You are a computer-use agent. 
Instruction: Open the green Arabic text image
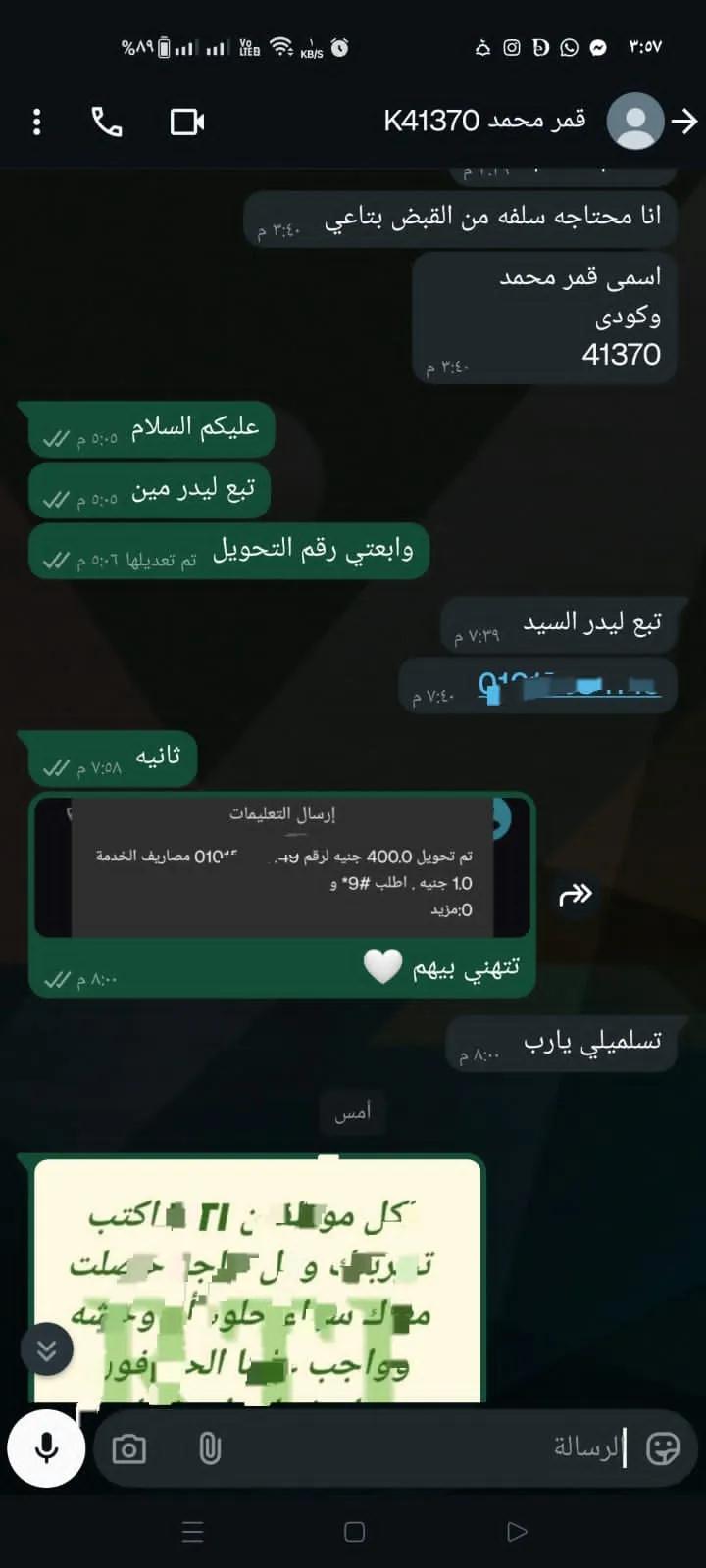click(259, 1282)
